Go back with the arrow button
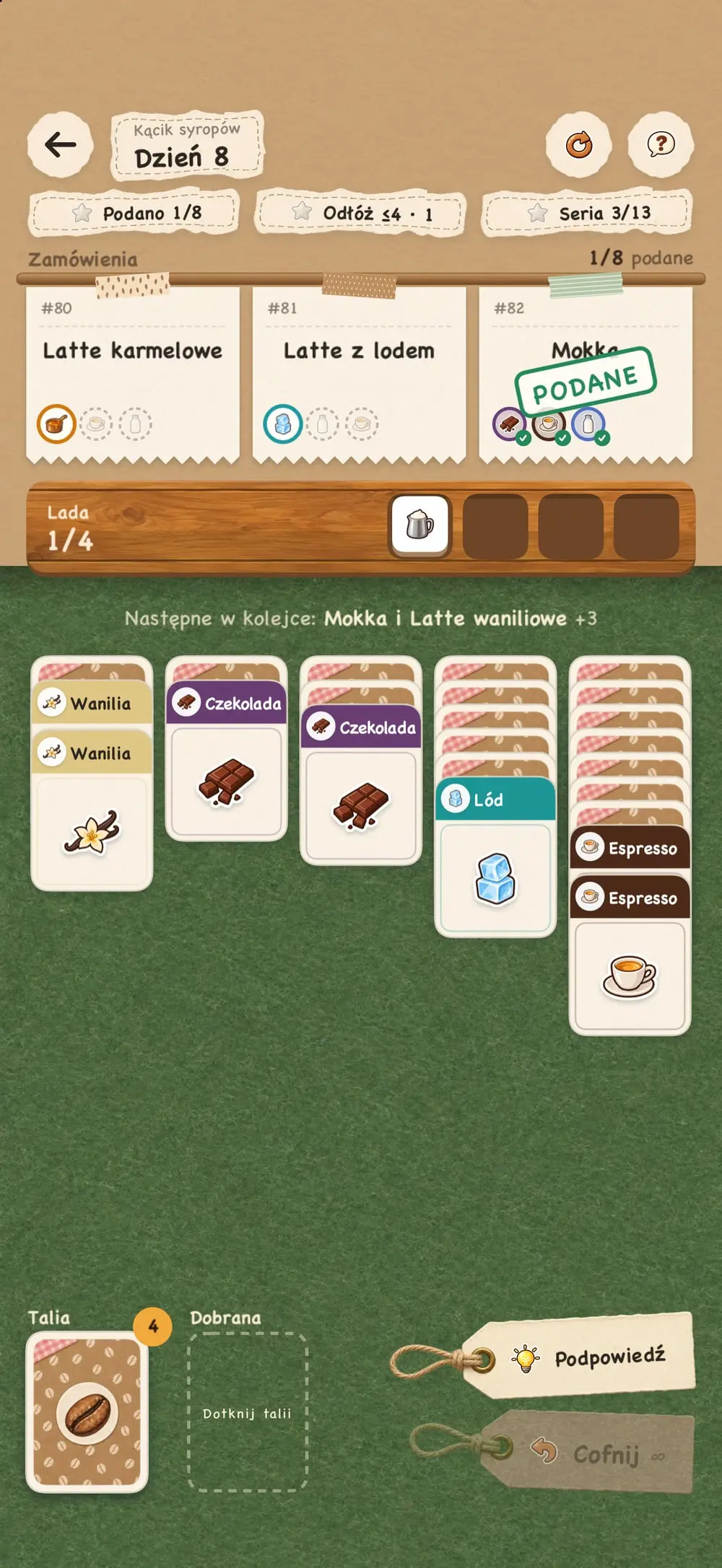 click(61, 145)
